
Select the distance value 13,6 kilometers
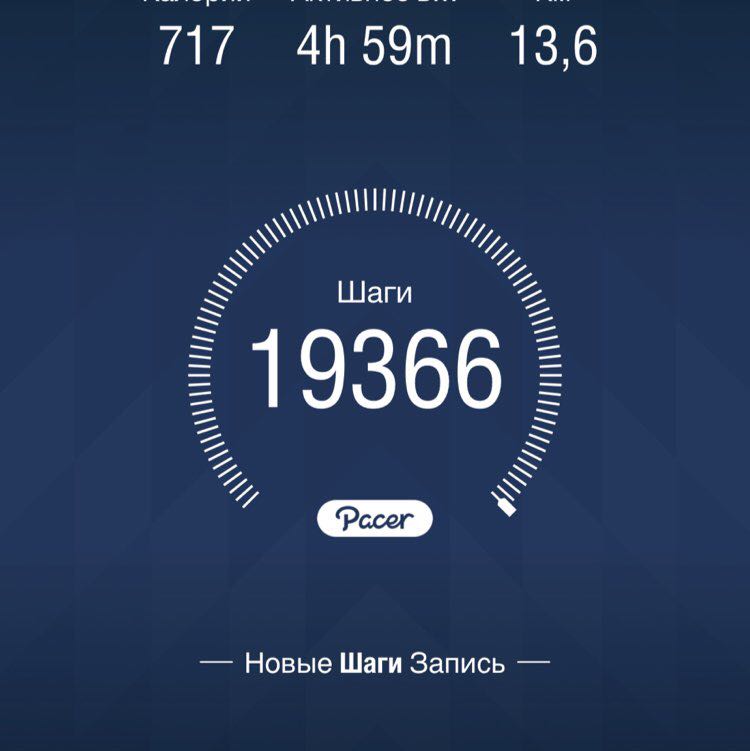(x=556, y=43)
